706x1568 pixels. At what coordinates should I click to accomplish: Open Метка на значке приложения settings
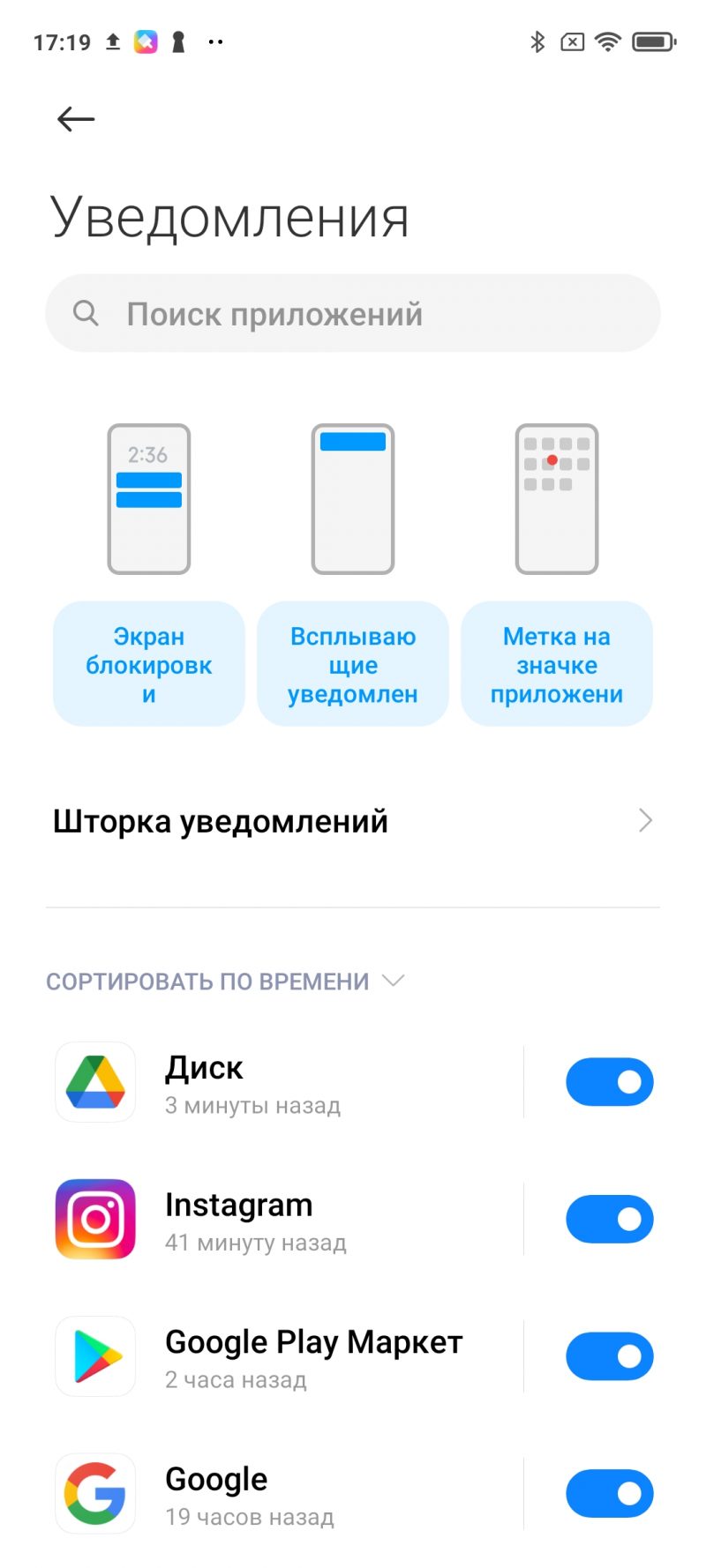557,663
